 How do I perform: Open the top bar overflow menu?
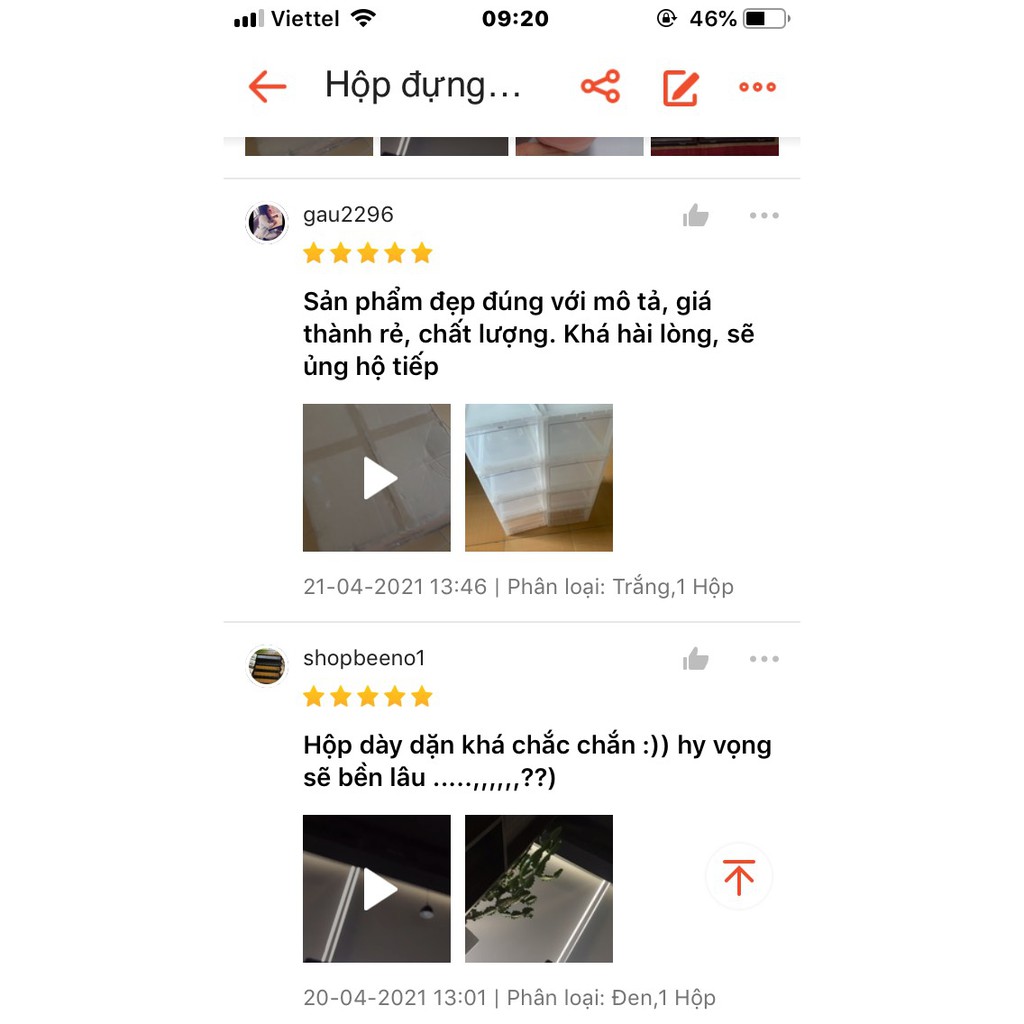(x=757, y=87)
